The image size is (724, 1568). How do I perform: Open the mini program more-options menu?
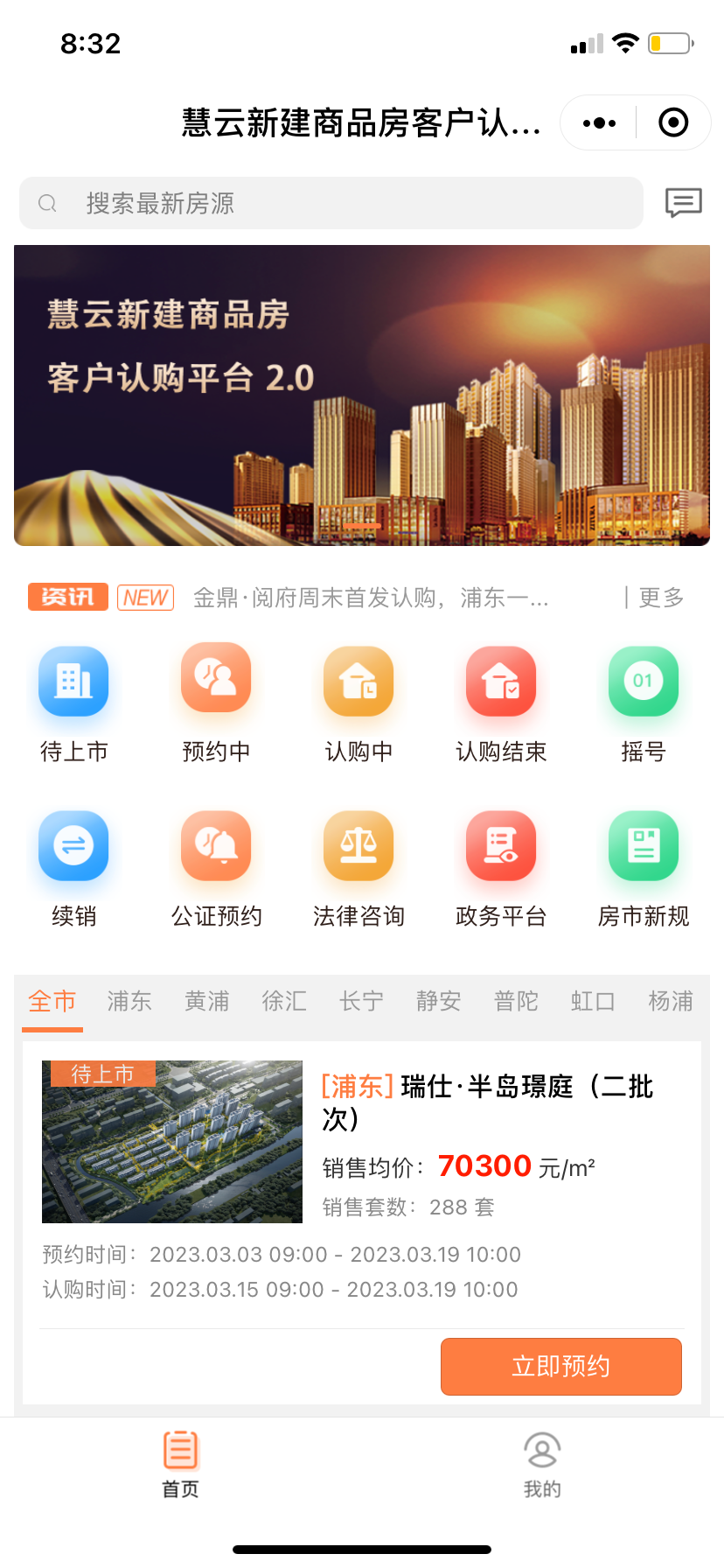(599, 123)
